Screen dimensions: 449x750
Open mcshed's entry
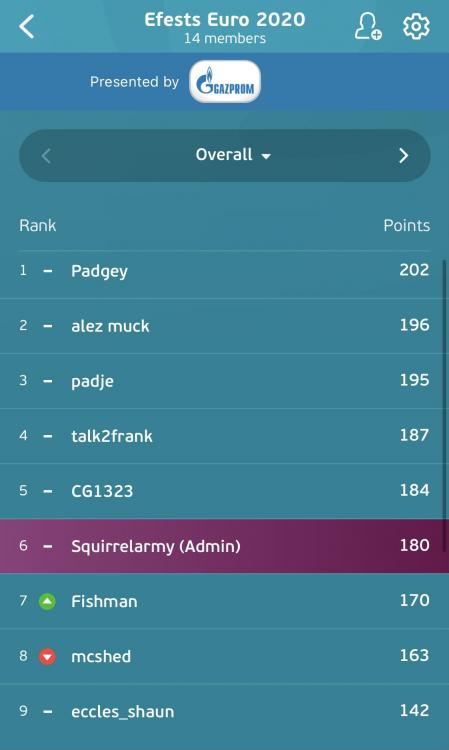click(224, 656)
